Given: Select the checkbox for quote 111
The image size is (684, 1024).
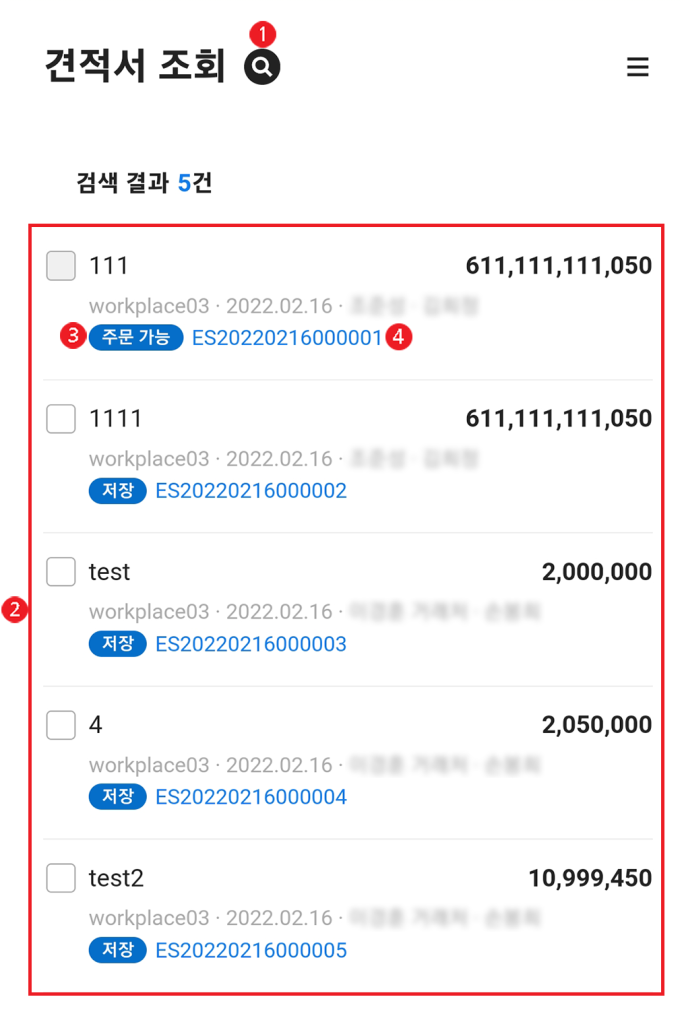Looking at the screenshot, I should pos(62,266).
